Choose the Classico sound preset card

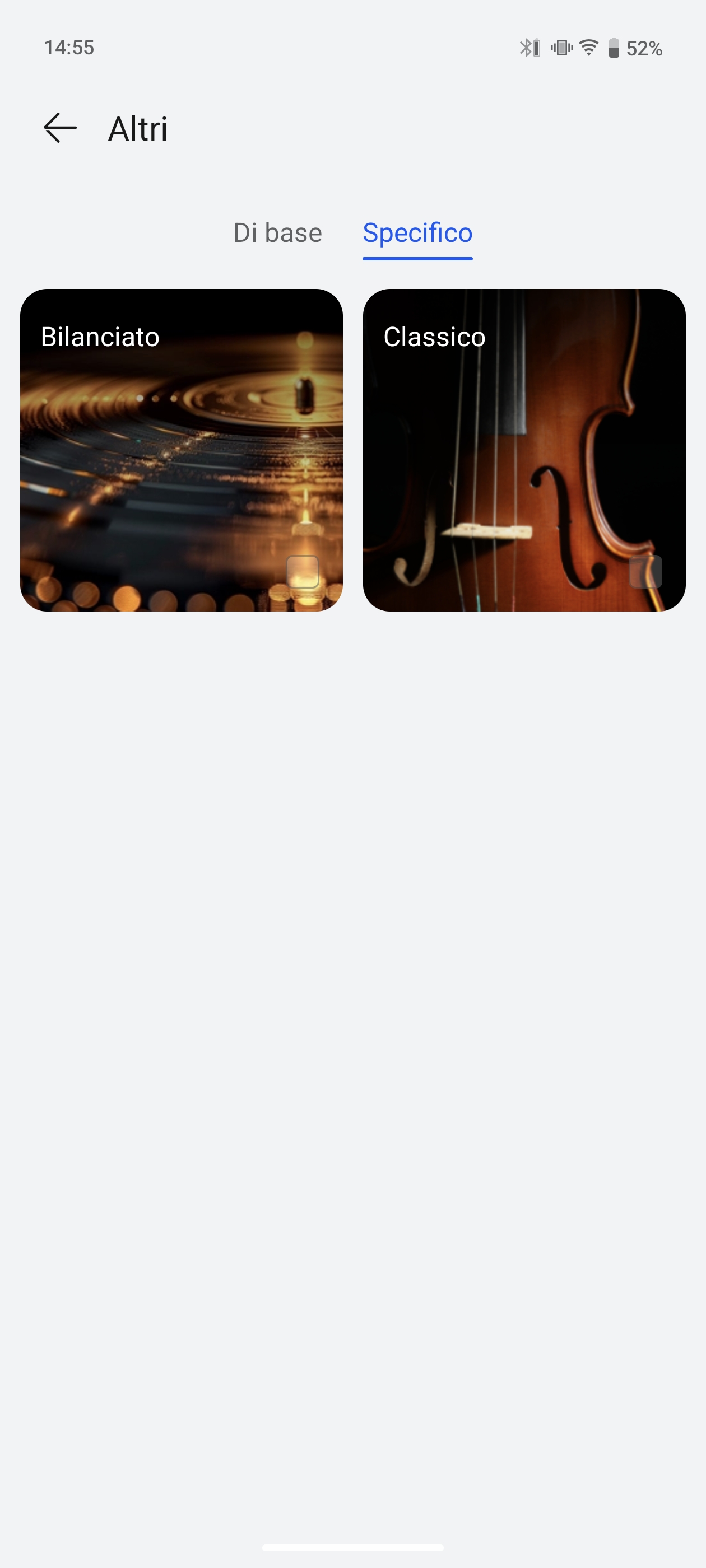click(x=524, y=450)
